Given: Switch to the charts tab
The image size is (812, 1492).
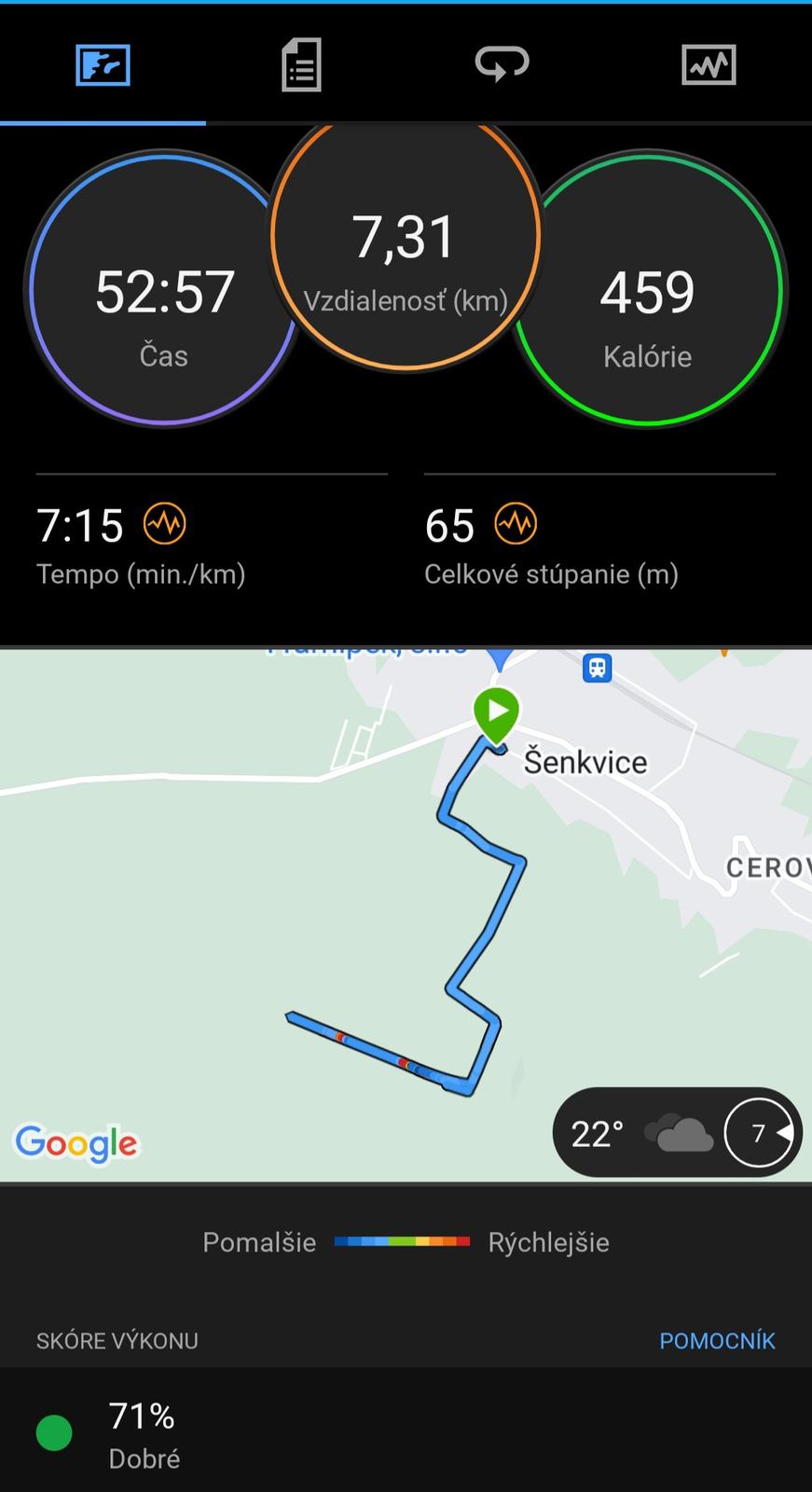Looking at the screenshot, I should pyautogui.click(x=709, y=64).
